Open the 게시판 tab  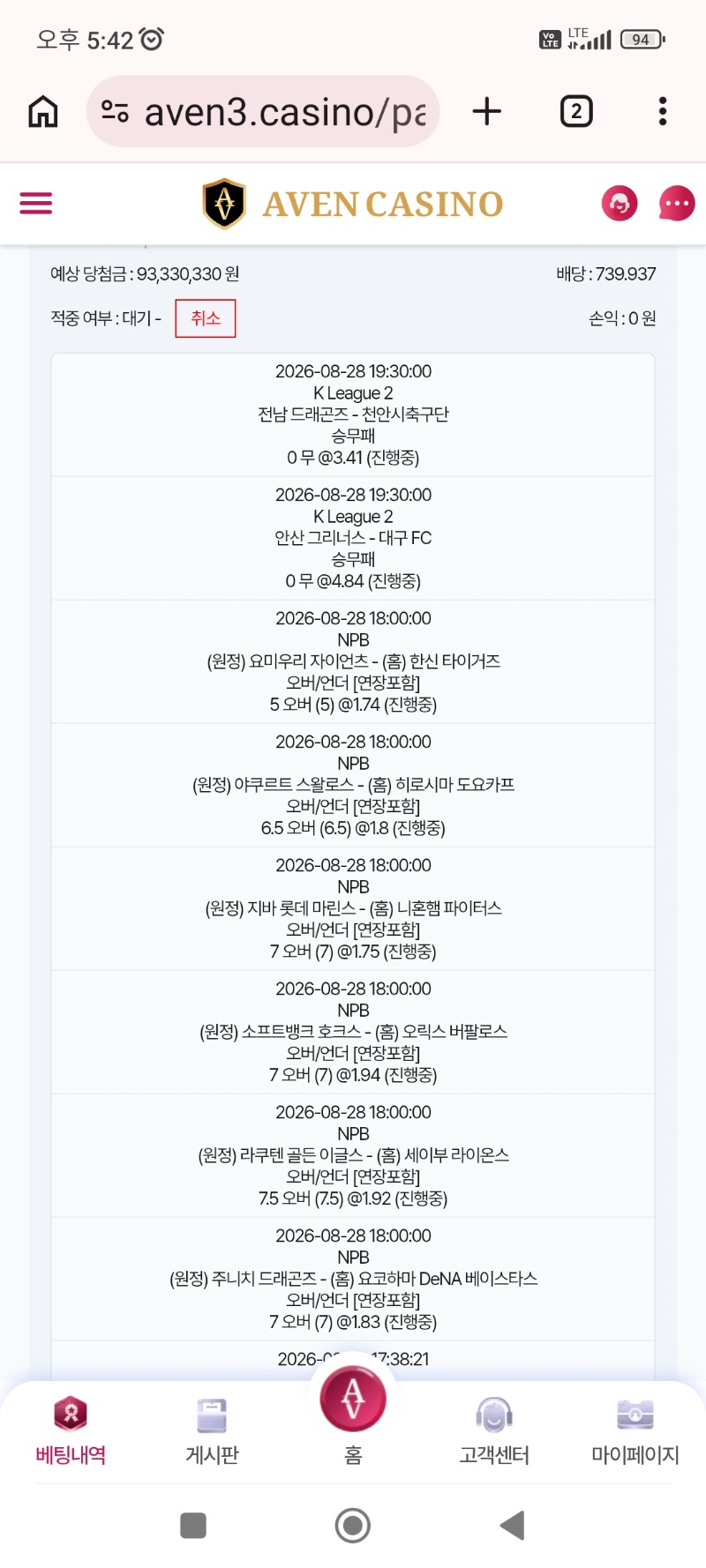[x=212, y=1431]
